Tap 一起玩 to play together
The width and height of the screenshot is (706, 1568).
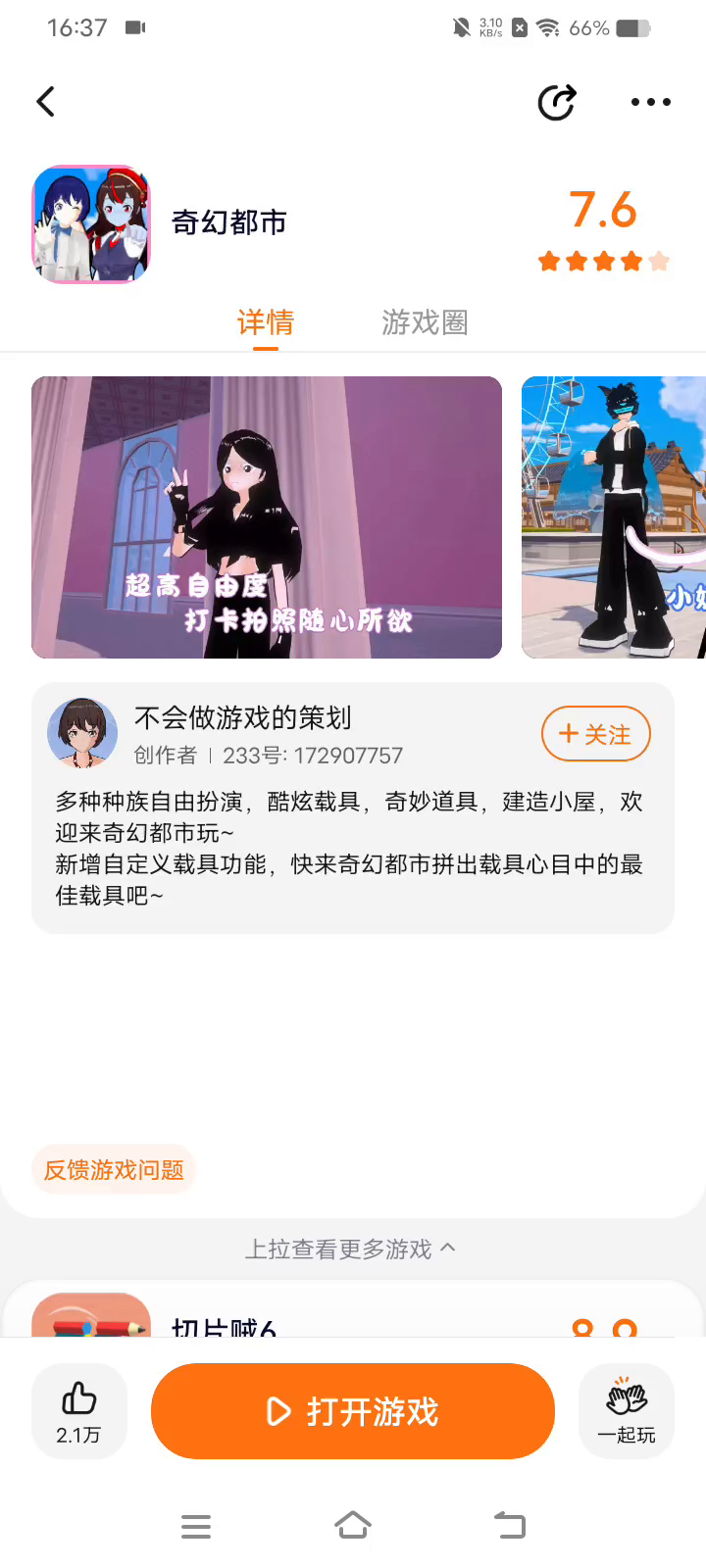(627, 1411)
